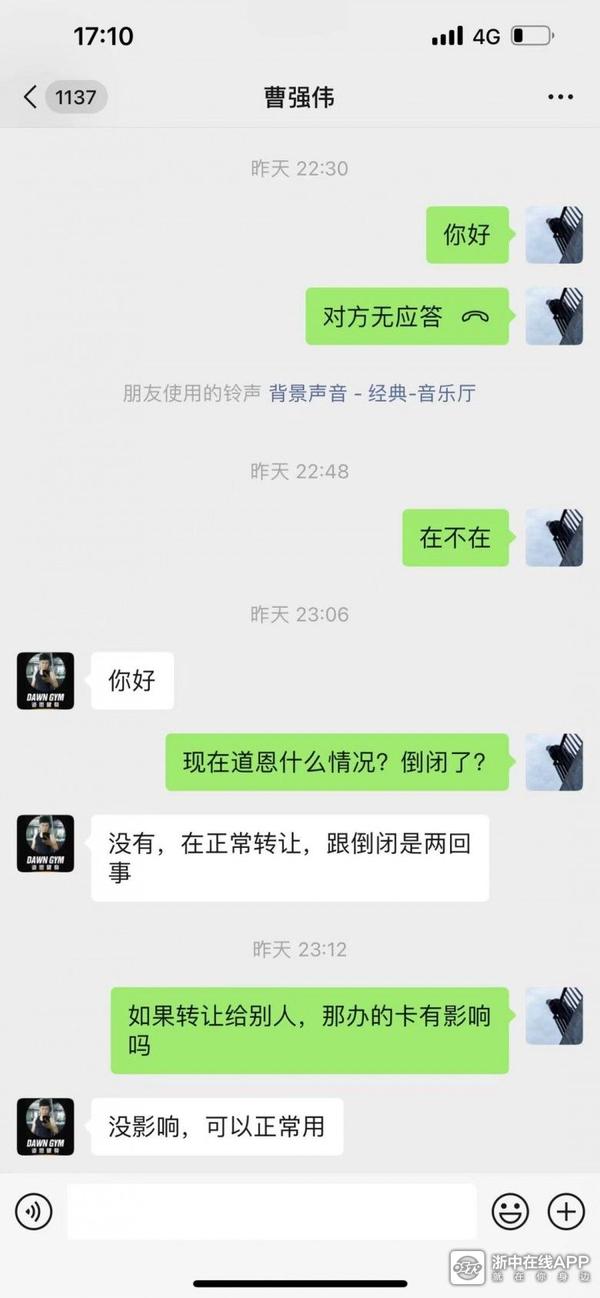
Task: Open the plus attachment menu
Action: (566, 1212)
